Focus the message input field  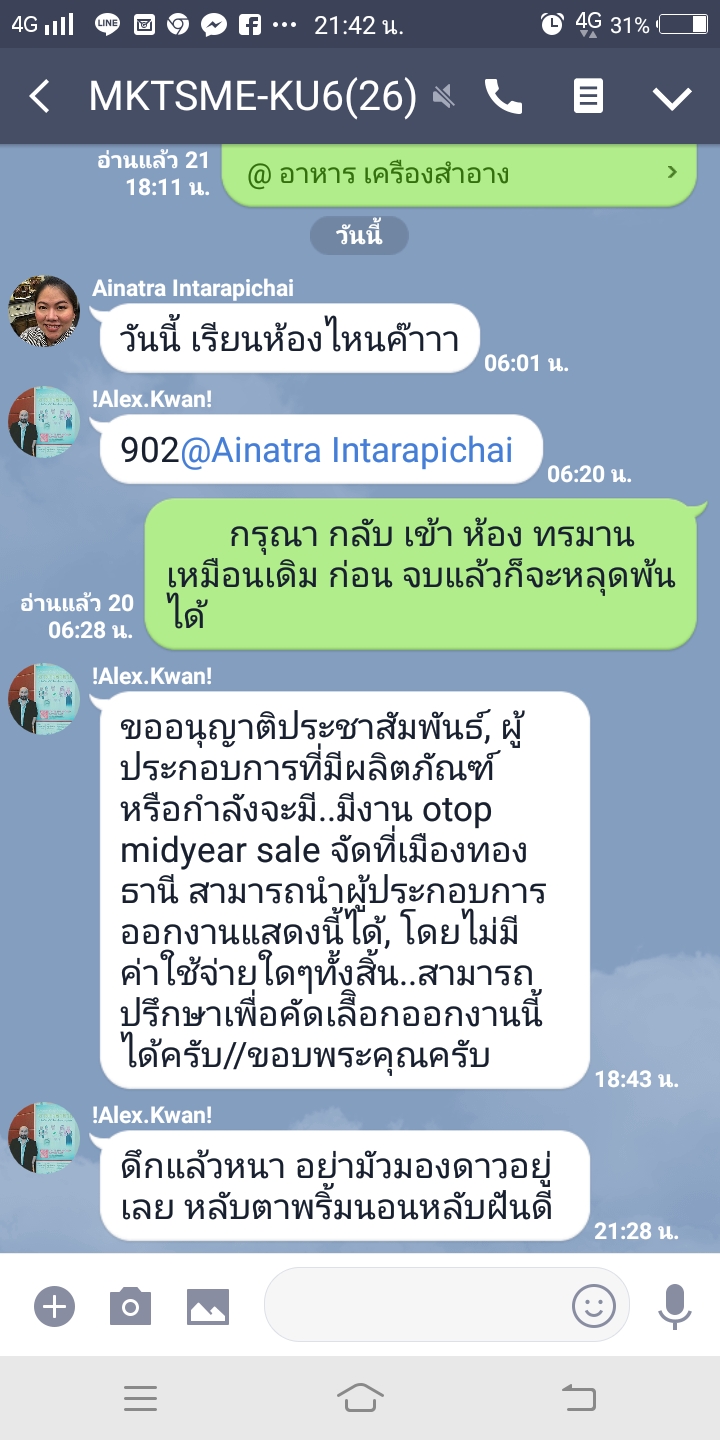pos(415,1305)
